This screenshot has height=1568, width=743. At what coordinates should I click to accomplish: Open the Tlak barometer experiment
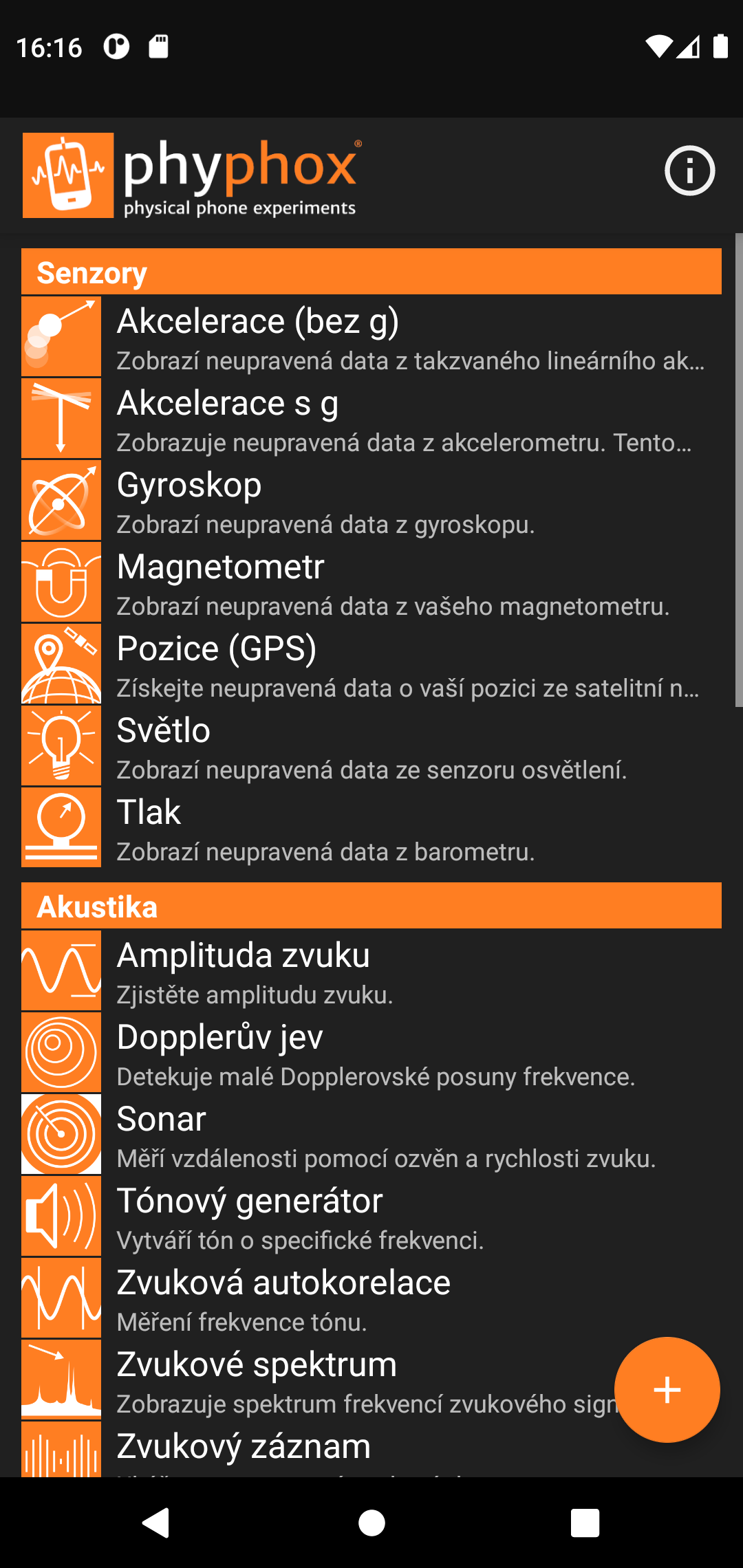click(x=371, y=828)
